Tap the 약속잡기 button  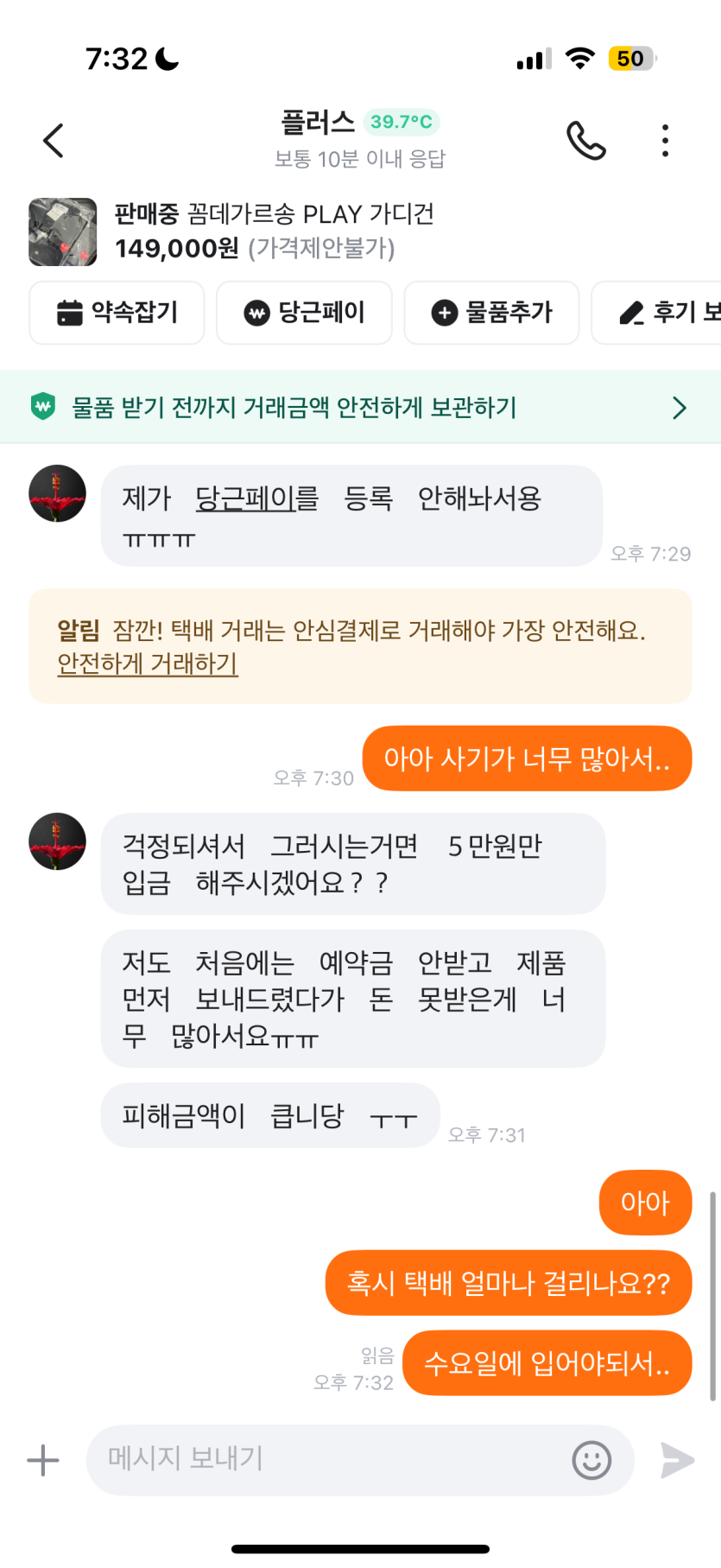(x=117, y=312)
